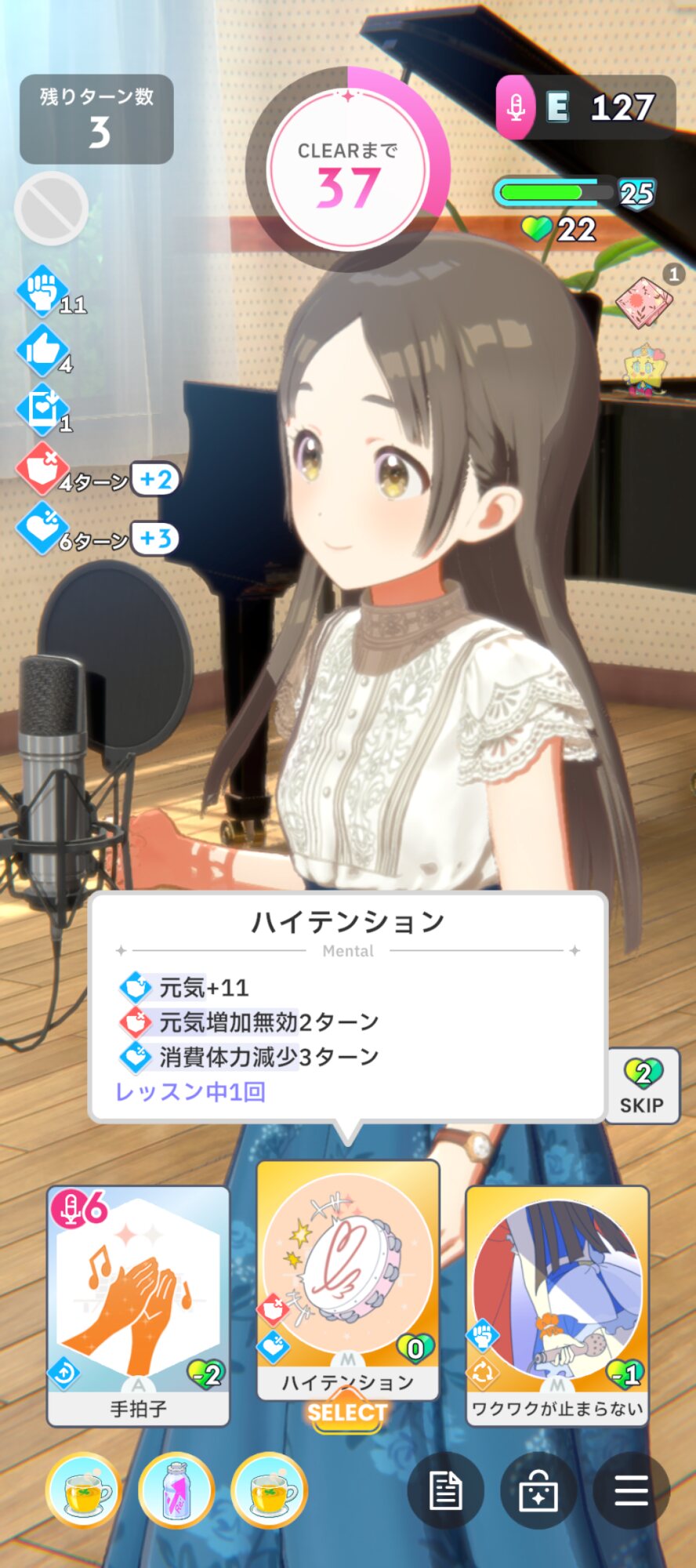Use the pink bottle drink
Screen dimensions: 696x1568
[176, 1490]
